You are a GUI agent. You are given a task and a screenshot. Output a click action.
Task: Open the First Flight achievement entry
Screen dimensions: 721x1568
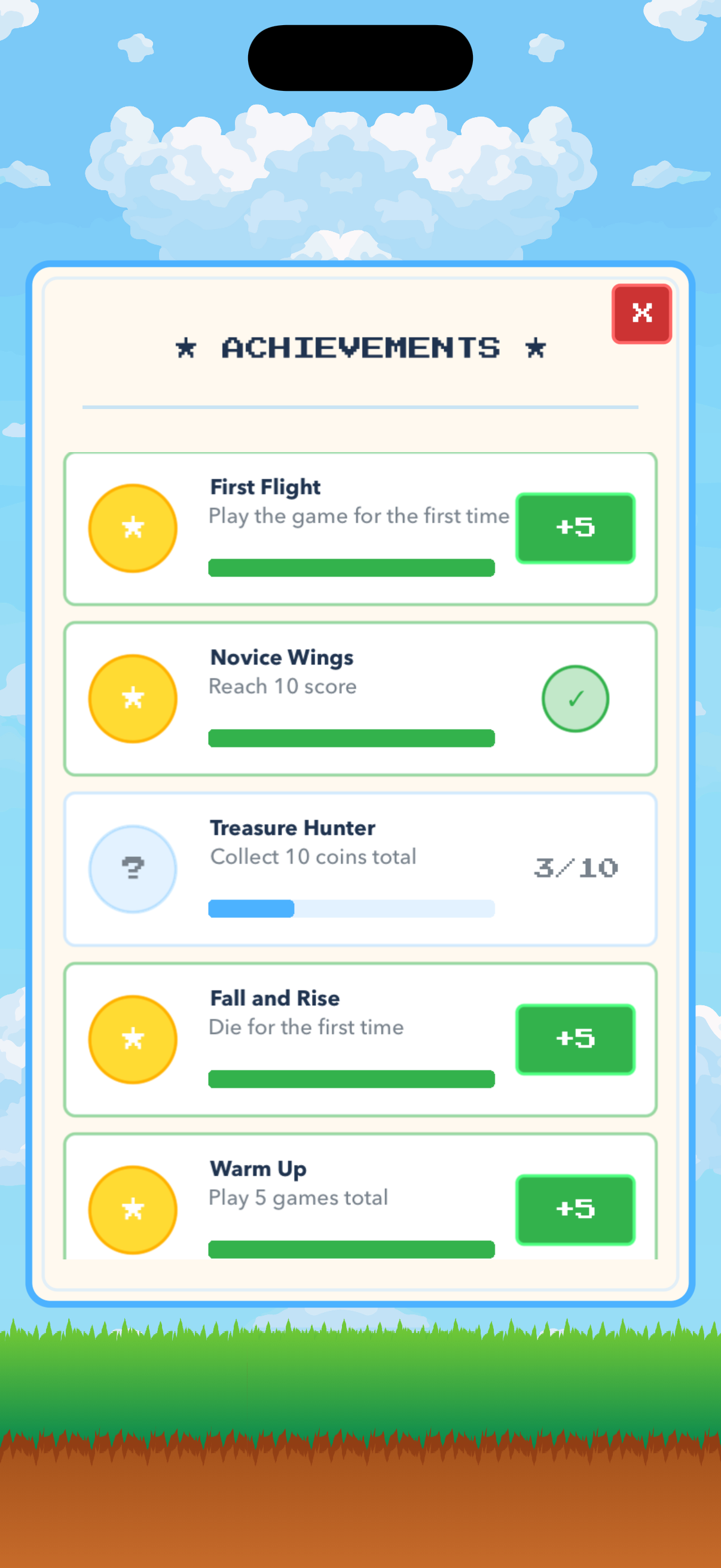click(360, 529)
